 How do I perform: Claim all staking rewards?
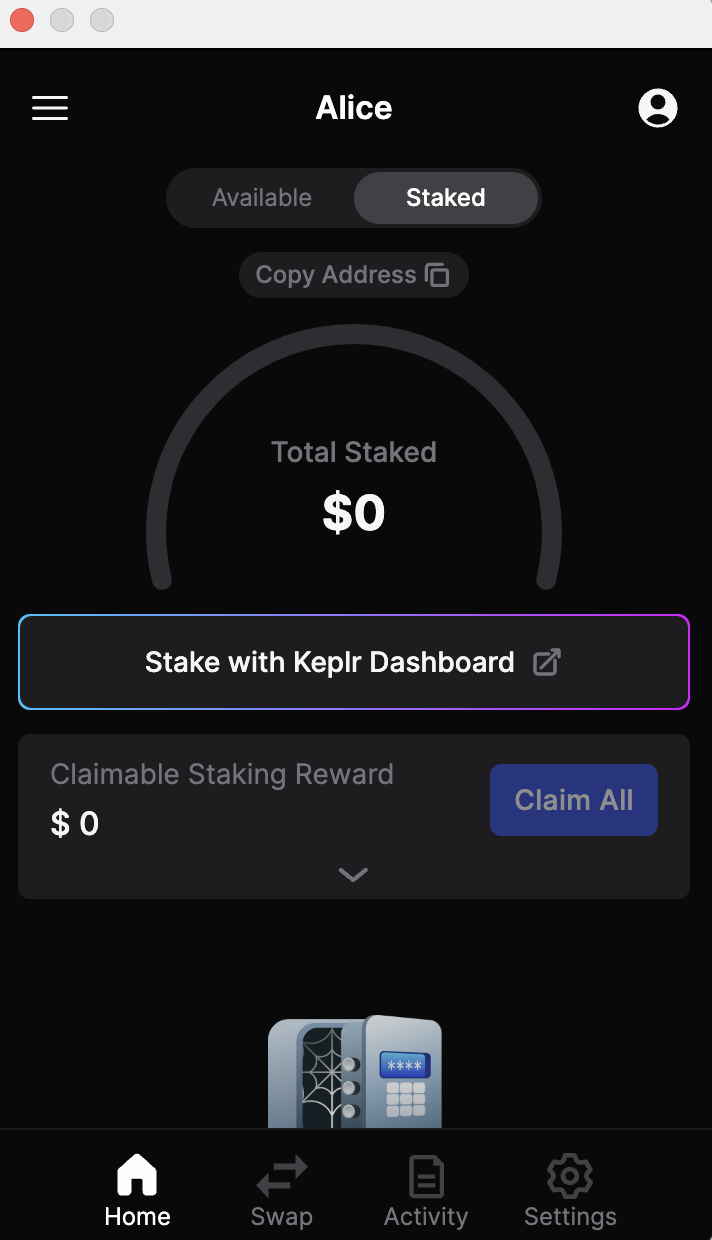573,800
